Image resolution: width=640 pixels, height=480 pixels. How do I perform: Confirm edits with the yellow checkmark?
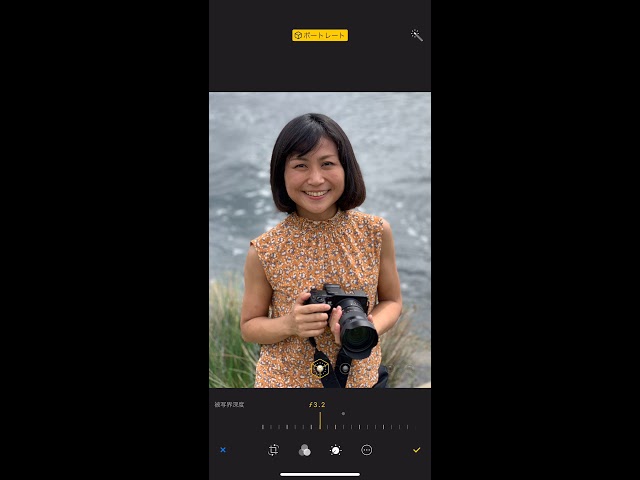[x=416, y=450]
